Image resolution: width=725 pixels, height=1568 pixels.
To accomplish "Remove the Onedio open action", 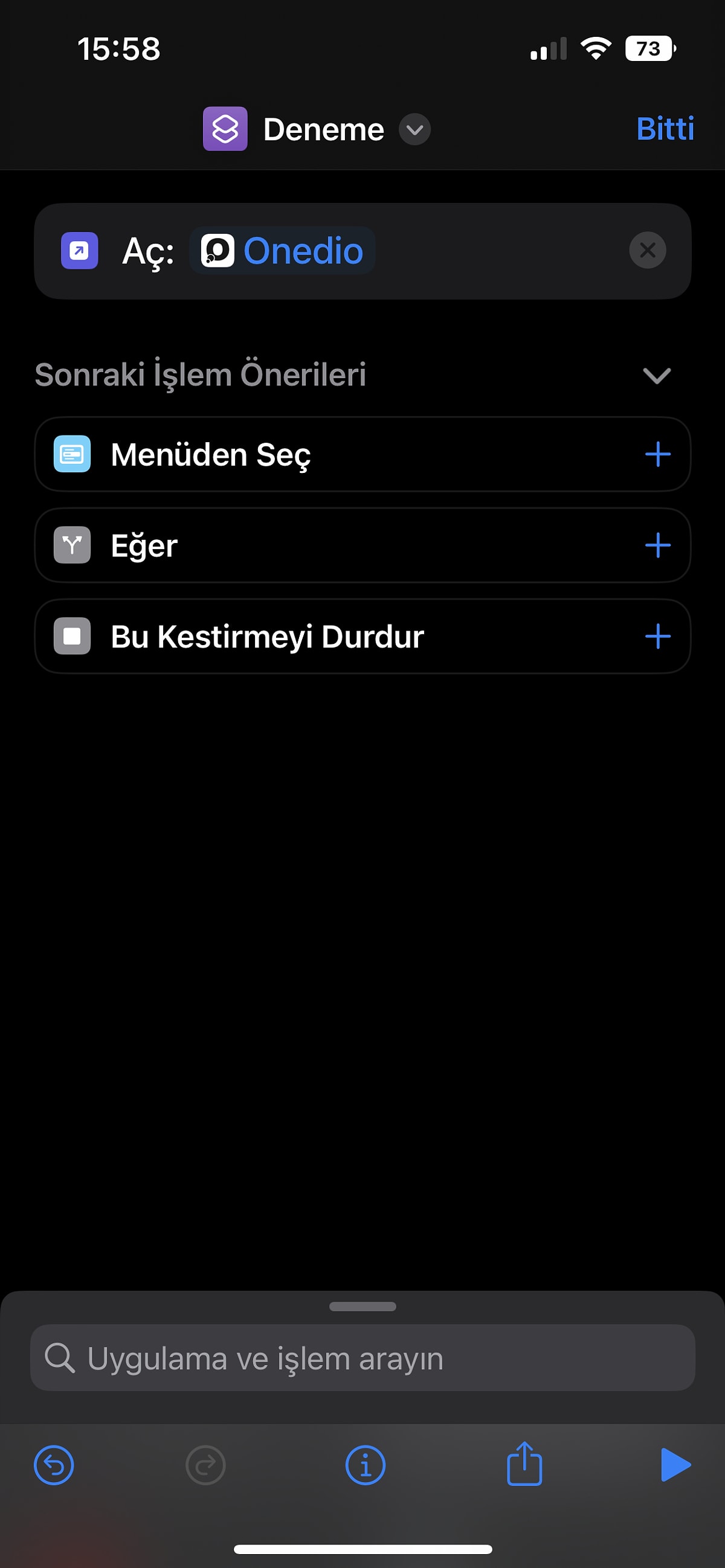I will tap(646, 250).
